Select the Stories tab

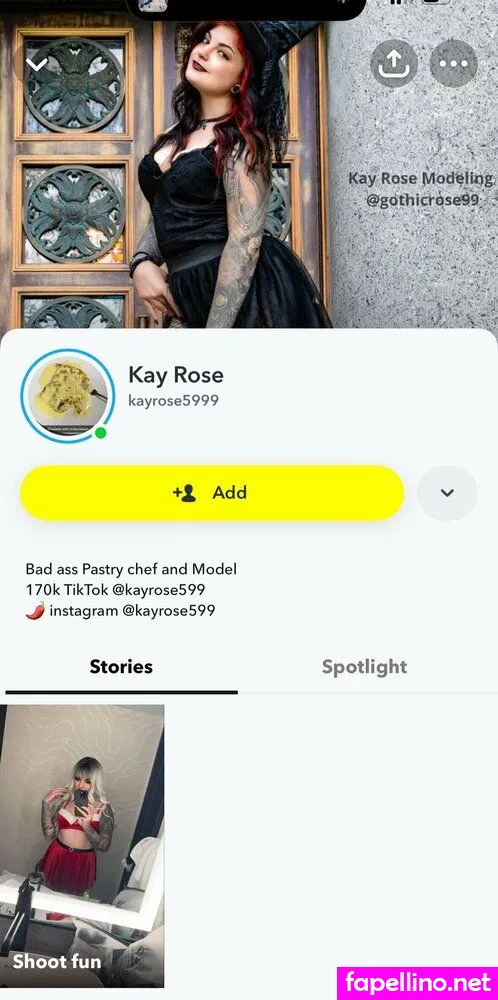point(121,667)
